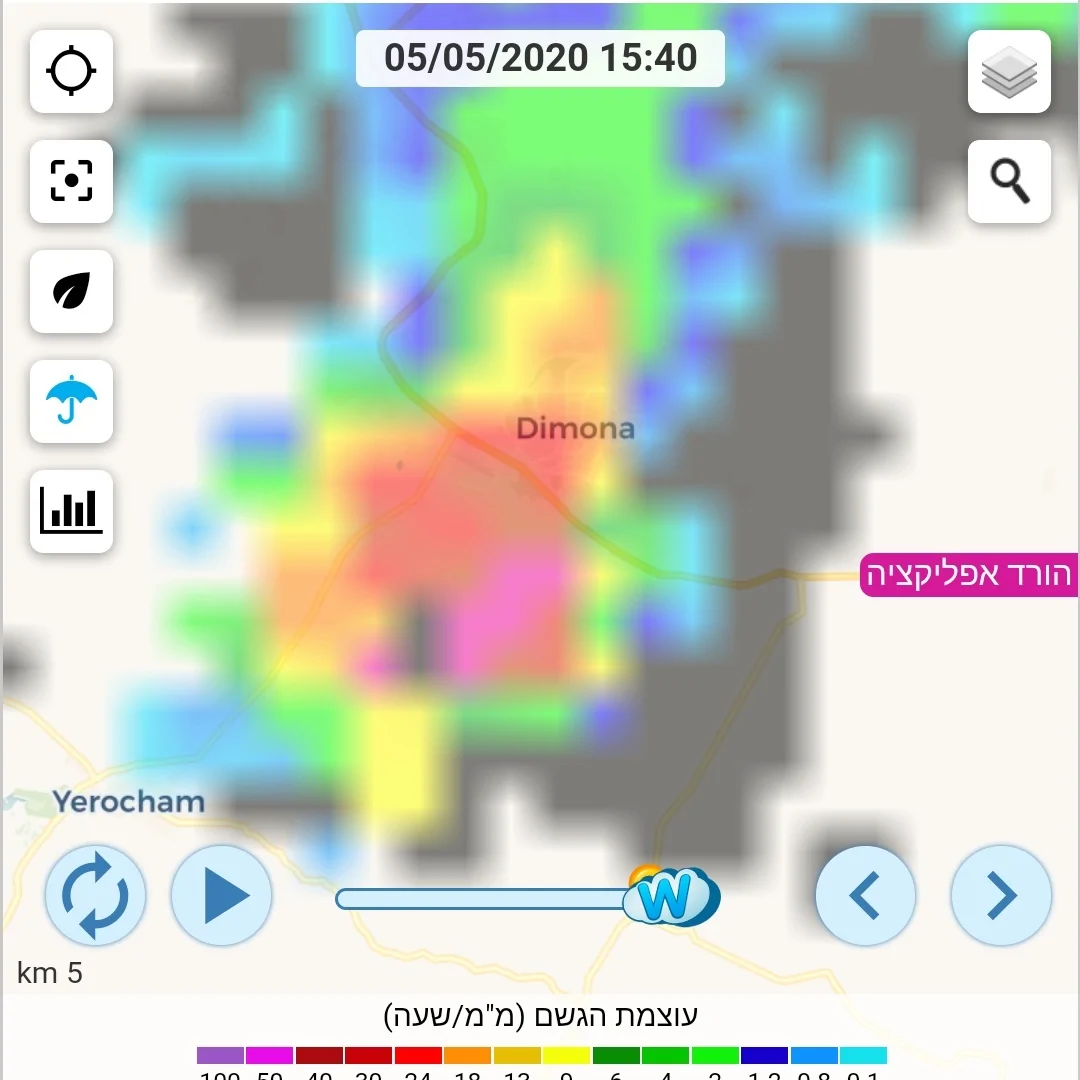Open the leaf icon layer
Image resolution: width=1080 pixels, height=1080 pixels.
(x=71, y=291)
